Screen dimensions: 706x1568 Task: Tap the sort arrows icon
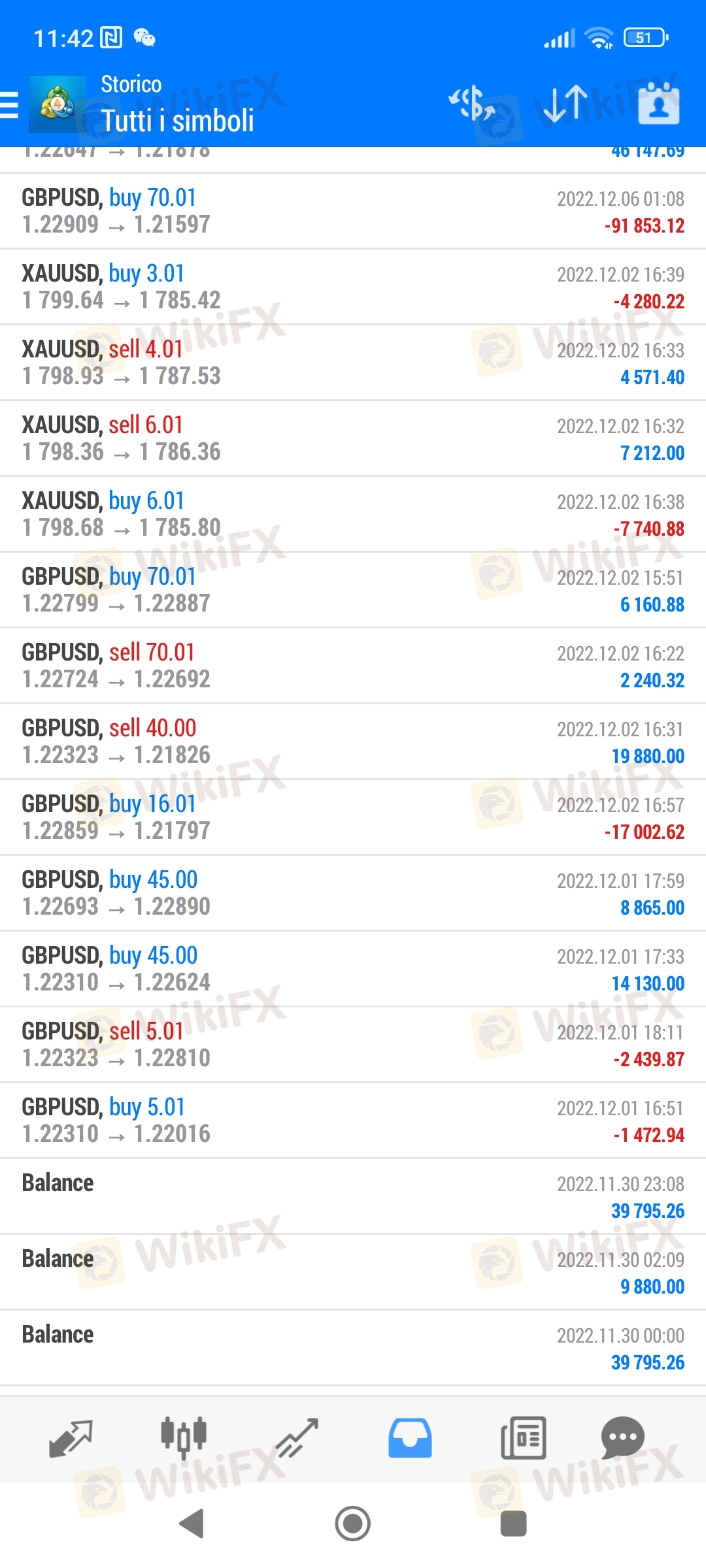[565, 104]
